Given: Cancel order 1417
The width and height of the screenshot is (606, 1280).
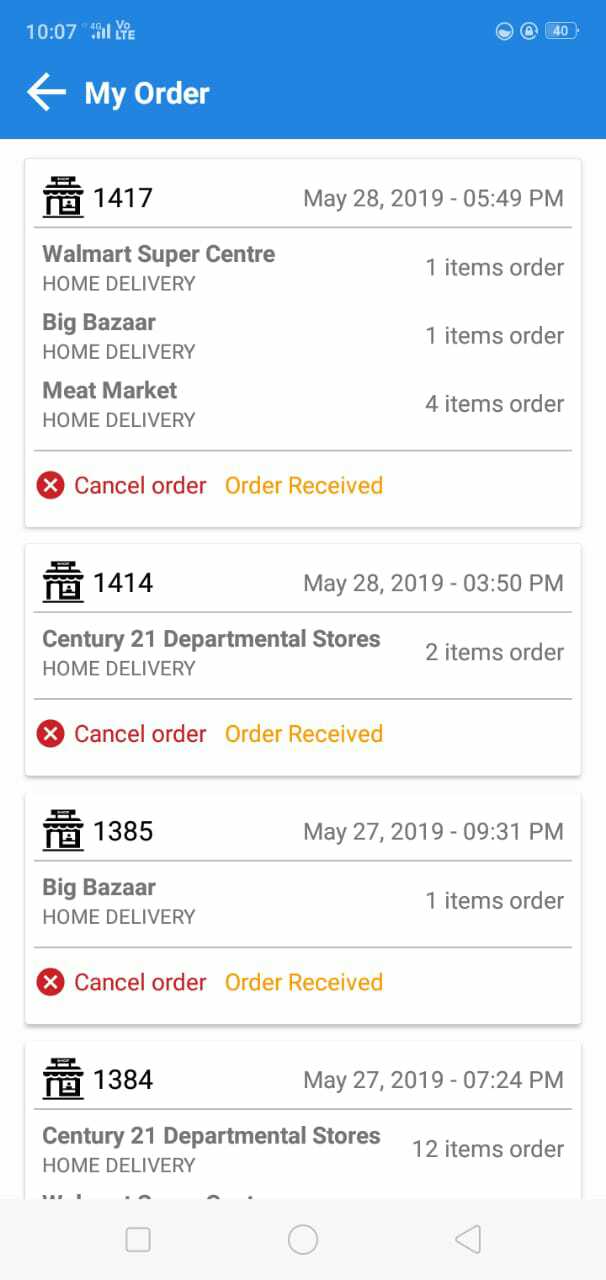Looking at the screenshot, I should [122, 486].
